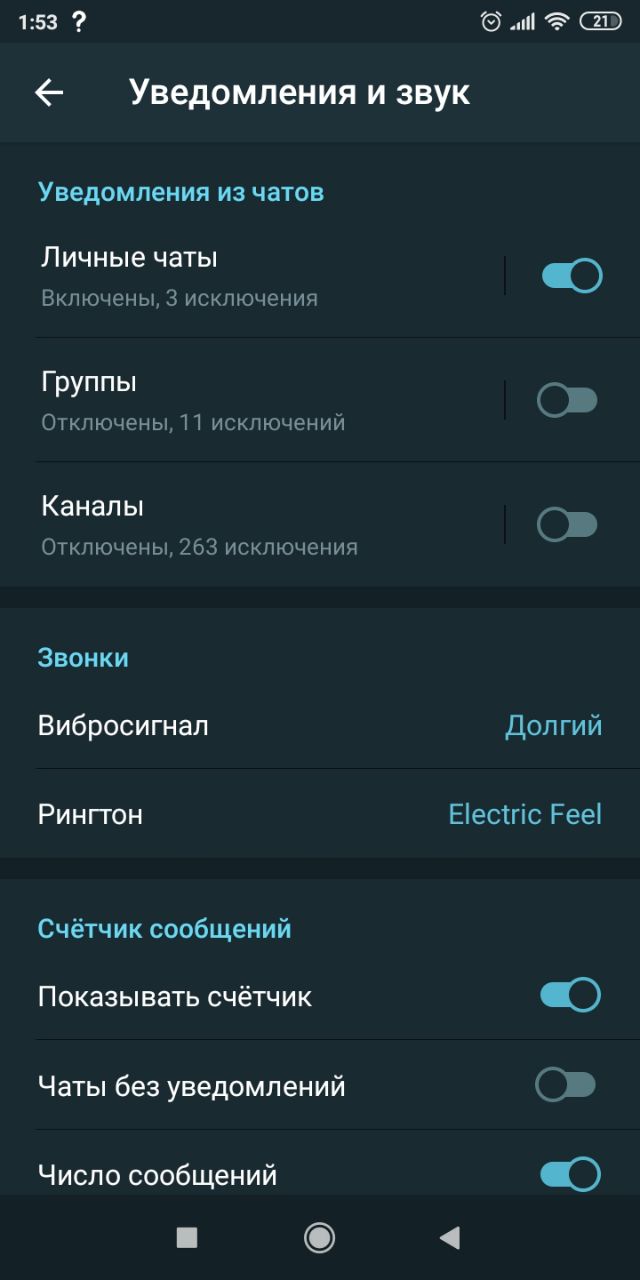
Task: Change the Вибросигнал setting for calls
Action: click(320, 725)
